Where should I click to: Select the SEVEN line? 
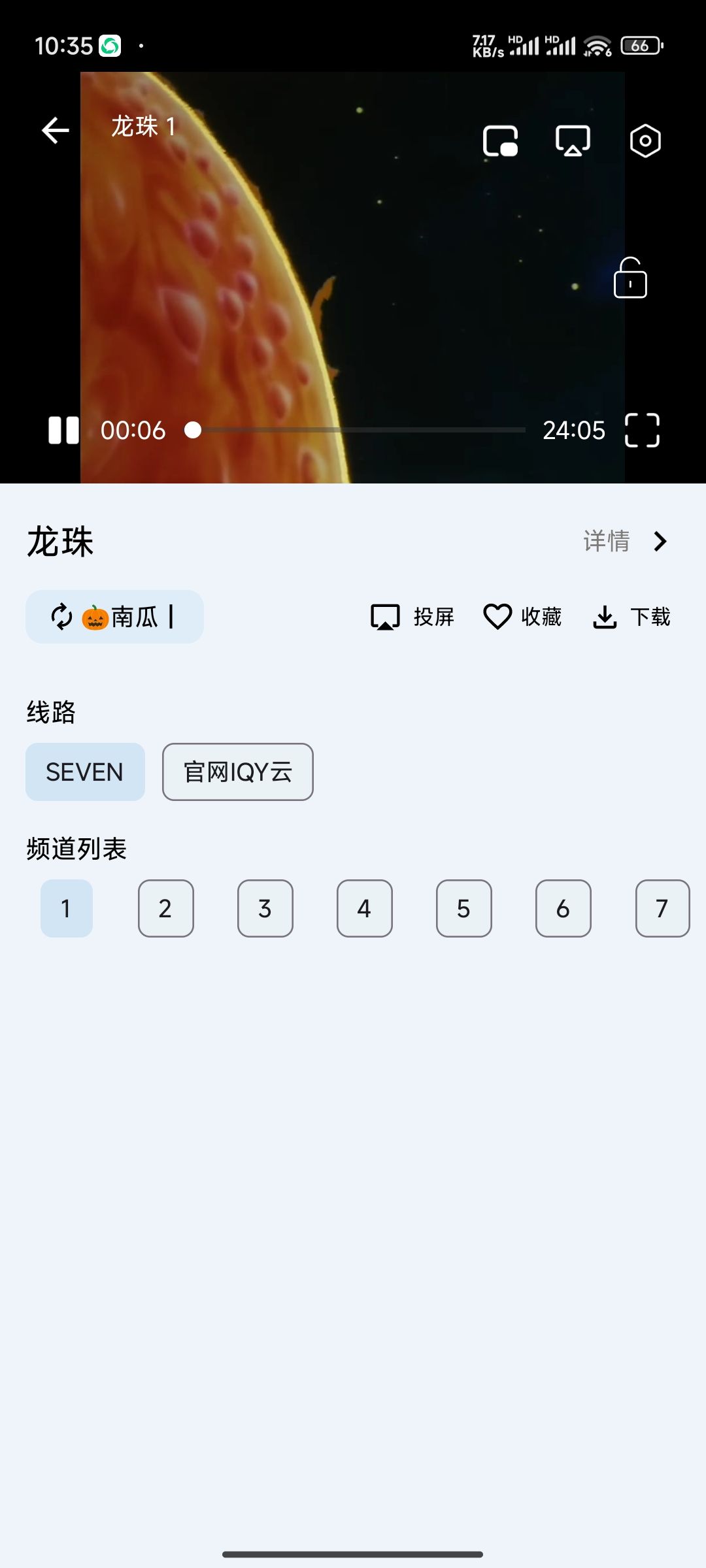(85, 772)
